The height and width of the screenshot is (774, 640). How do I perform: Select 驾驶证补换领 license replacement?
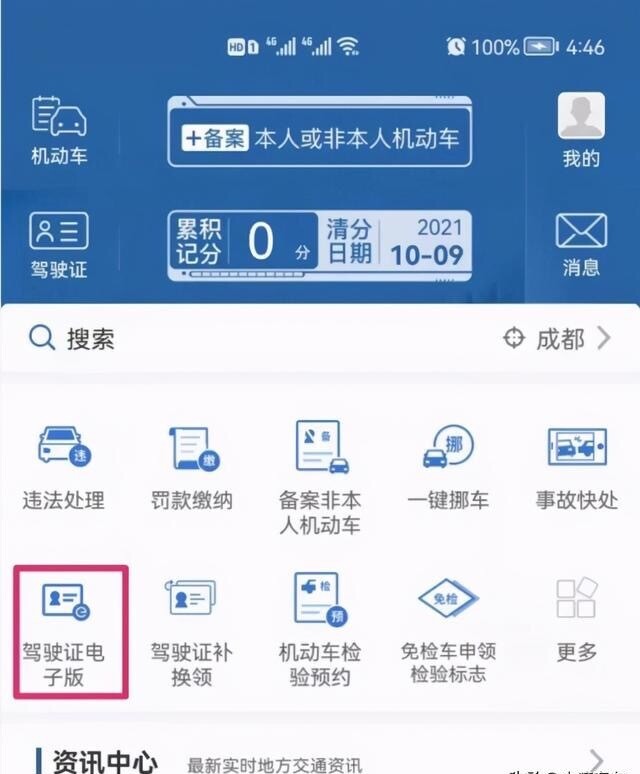[190, 632]
